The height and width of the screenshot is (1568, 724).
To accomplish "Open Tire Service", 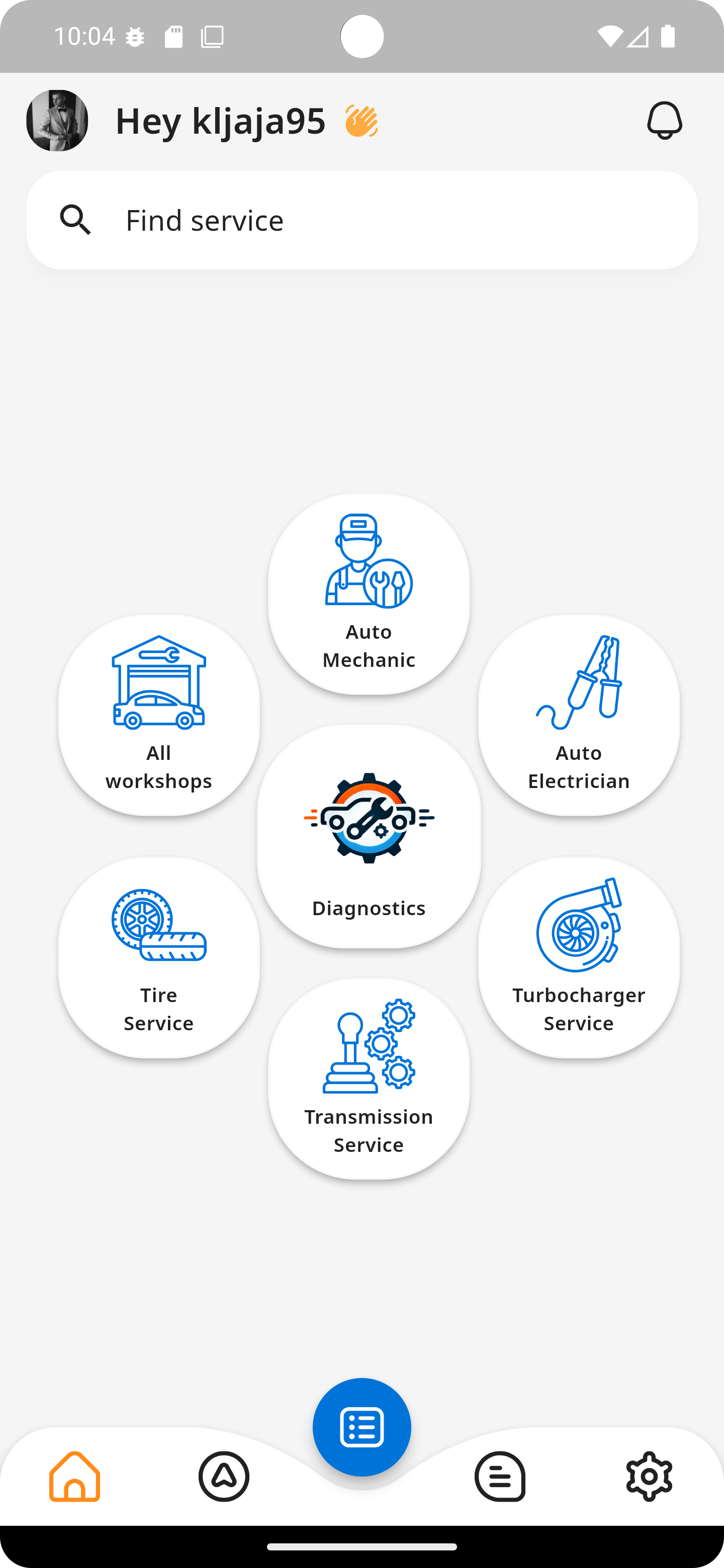I will point(159,957).
